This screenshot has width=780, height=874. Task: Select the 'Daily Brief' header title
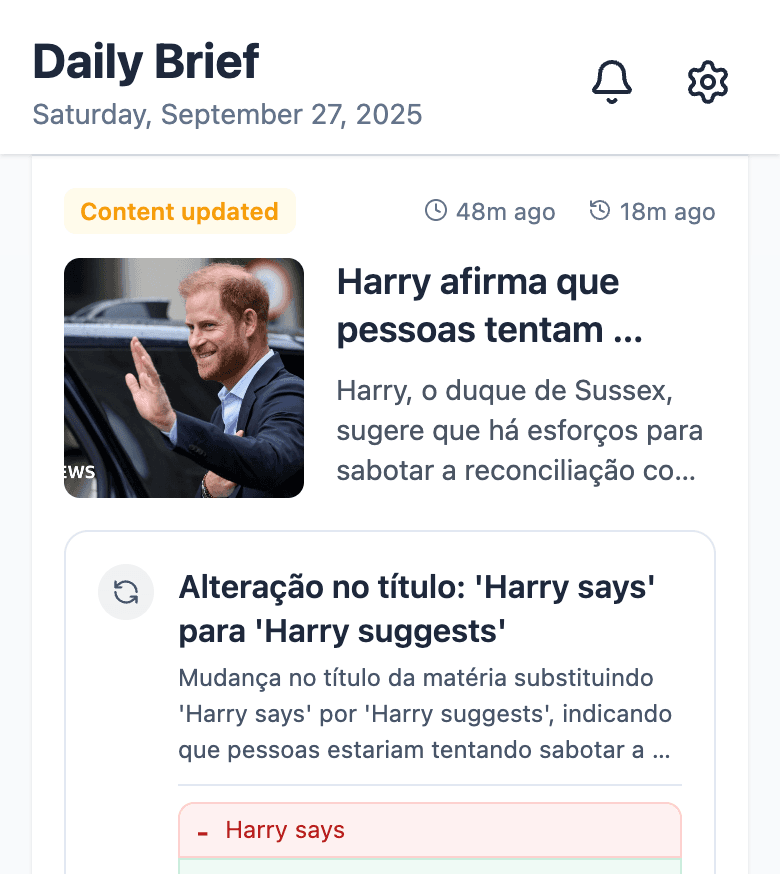coord(146,60)
